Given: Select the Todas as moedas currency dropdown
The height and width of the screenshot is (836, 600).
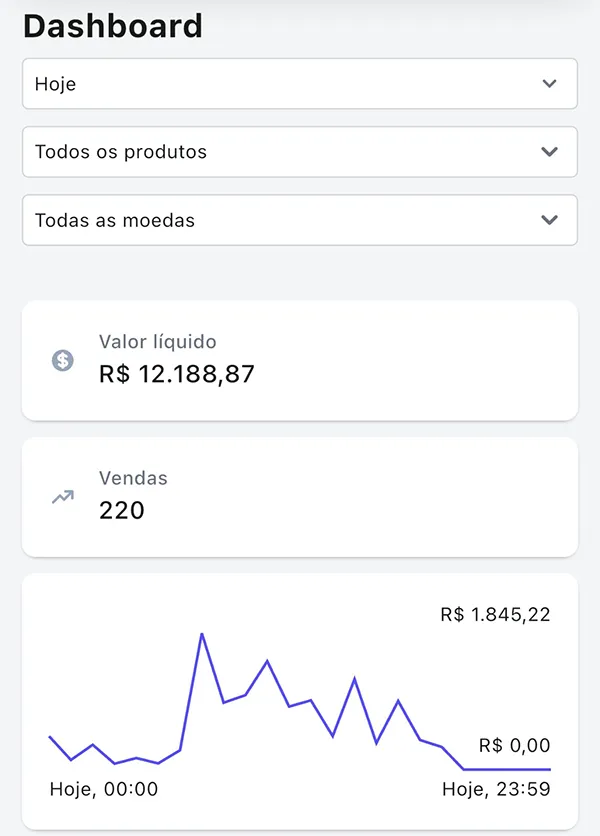Looking at the screenshot, I should [299, 220].
